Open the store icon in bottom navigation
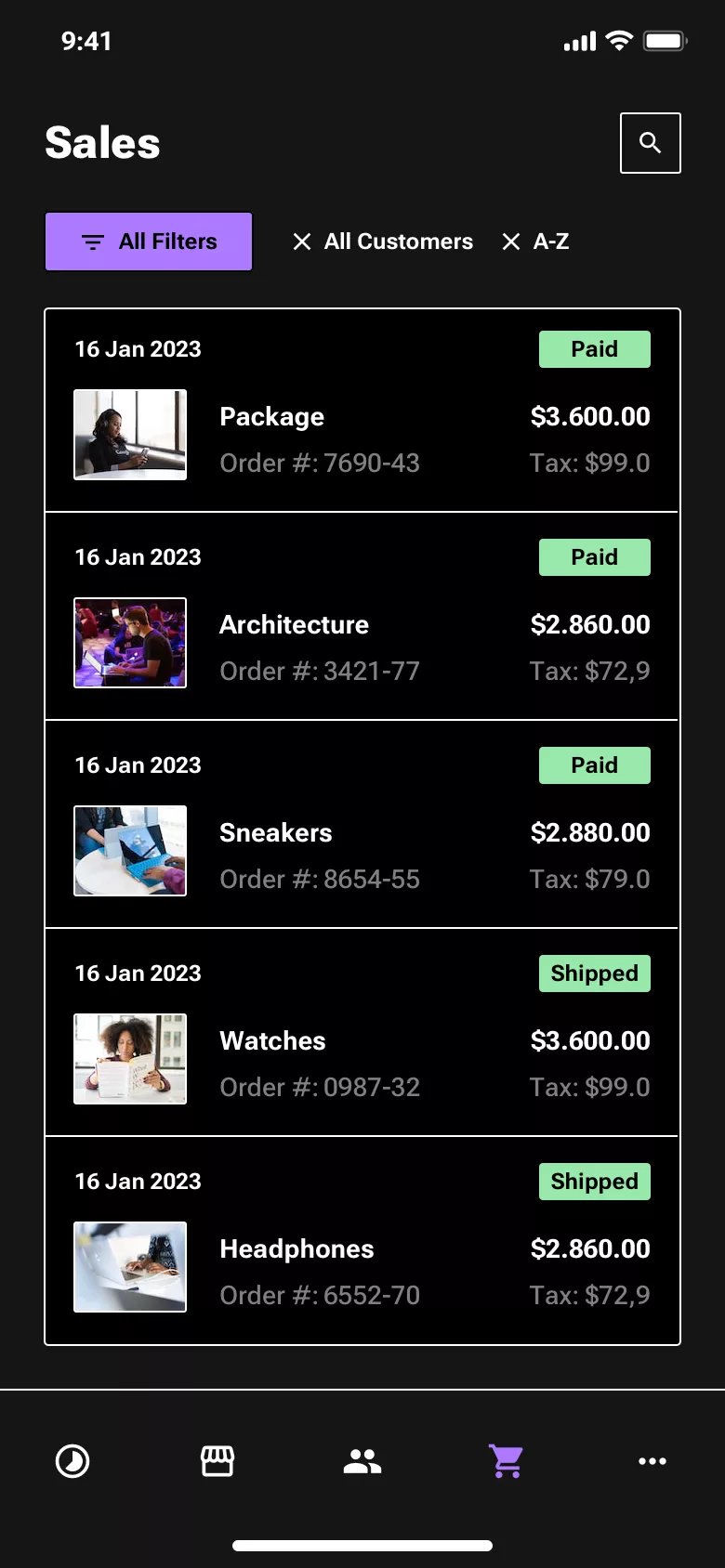The width and height of the screenshot is (725, 1568). tap(217, 1460)
